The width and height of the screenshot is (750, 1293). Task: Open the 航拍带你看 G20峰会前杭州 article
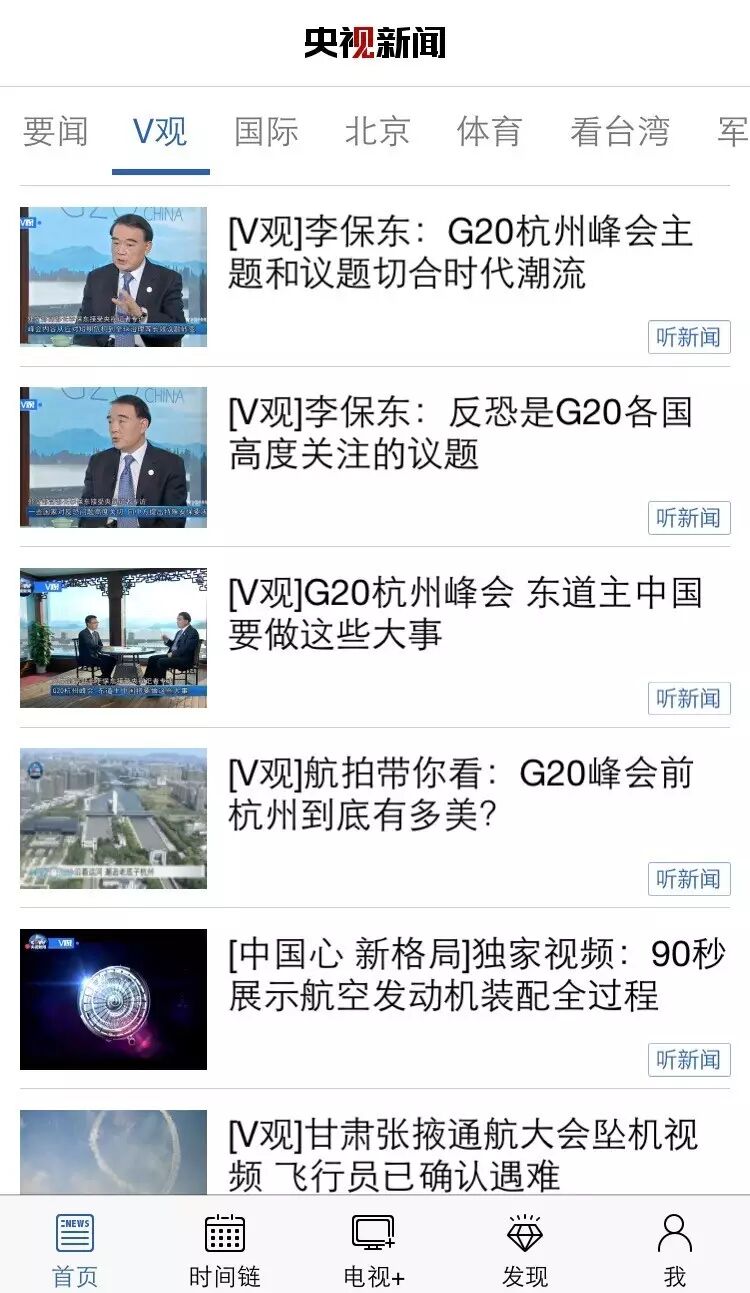[x=460, y=793]
